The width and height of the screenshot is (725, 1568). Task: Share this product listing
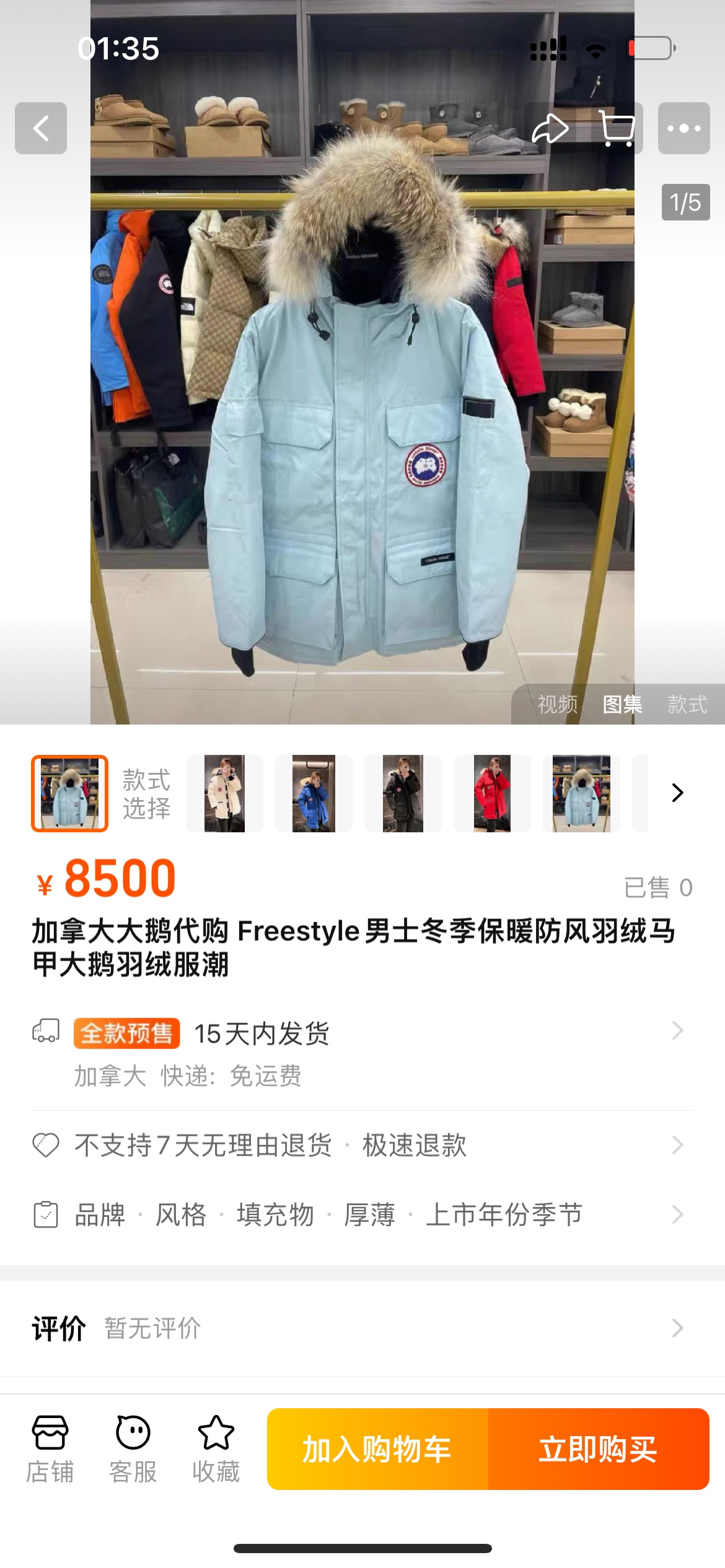tap(550, 128)
